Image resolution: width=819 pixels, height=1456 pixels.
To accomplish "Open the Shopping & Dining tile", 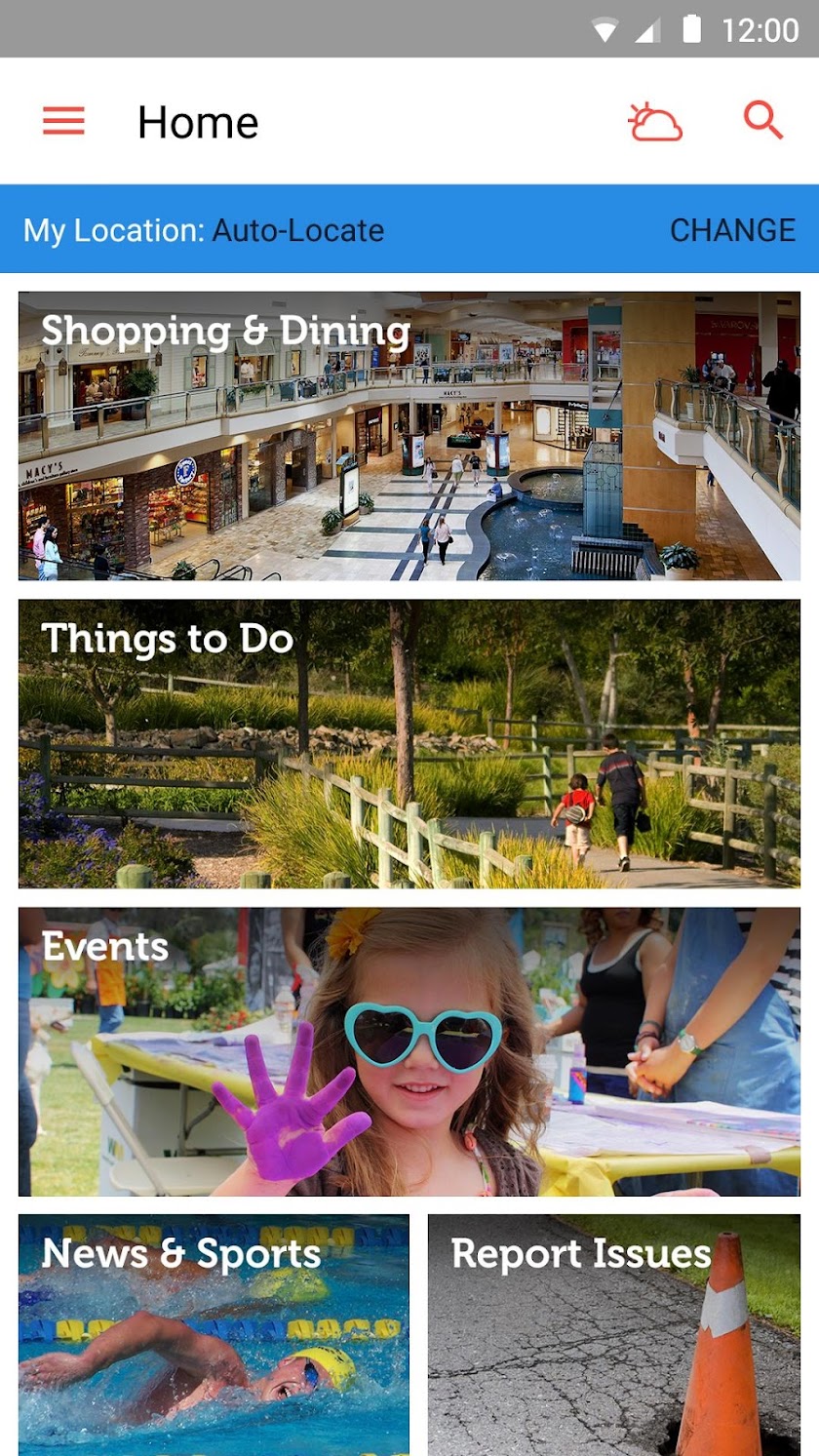I will pyautogui.click(x=409, y=436).
